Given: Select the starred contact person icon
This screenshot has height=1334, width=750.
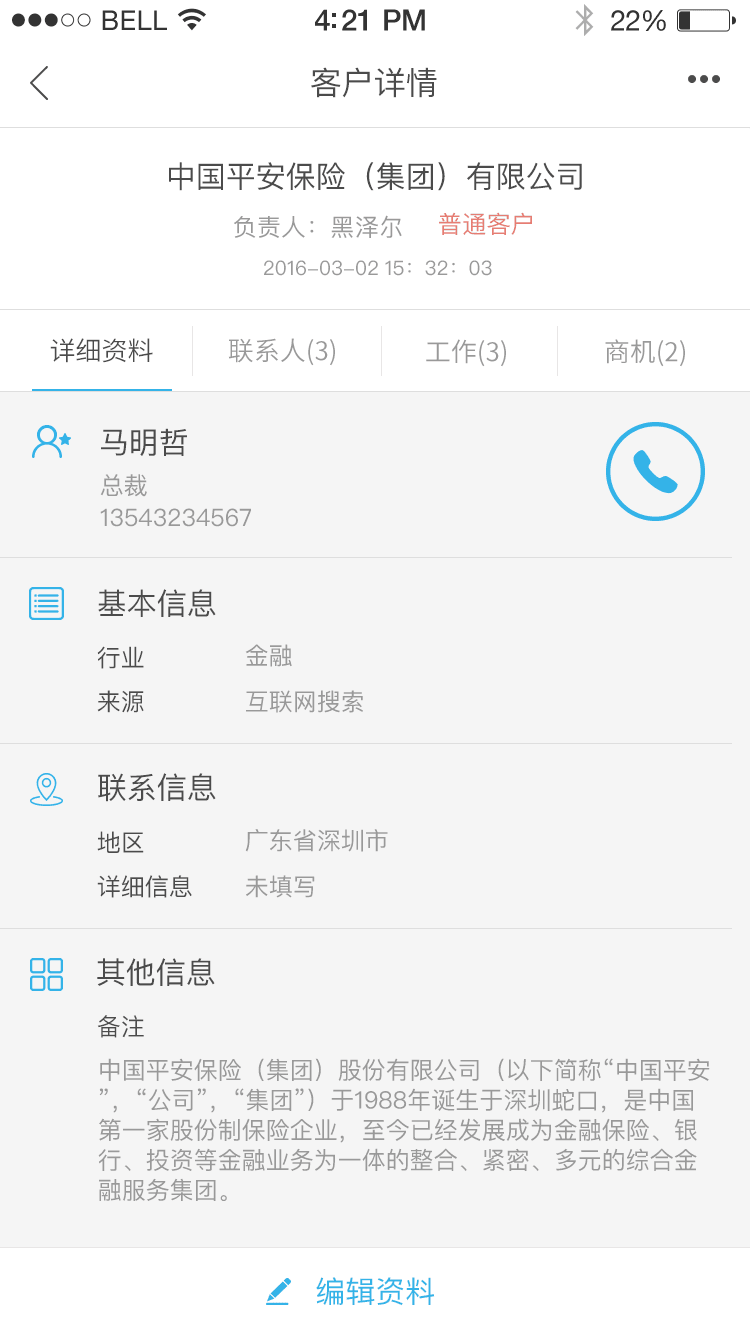Looking at the screenshot, I should 48,439.
